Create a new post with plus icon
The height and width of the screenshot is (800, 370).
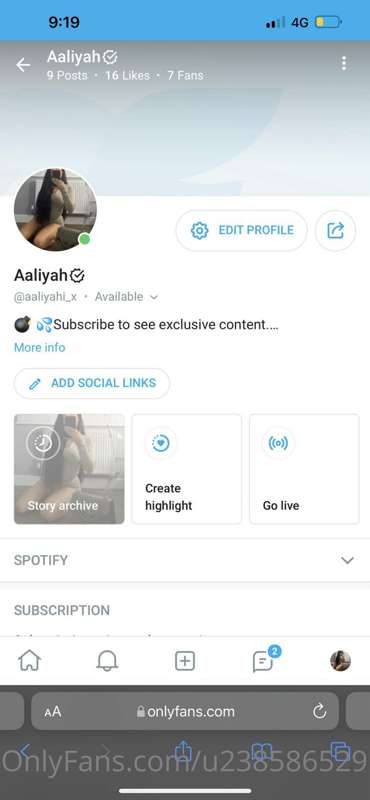(x=185, y=661)
